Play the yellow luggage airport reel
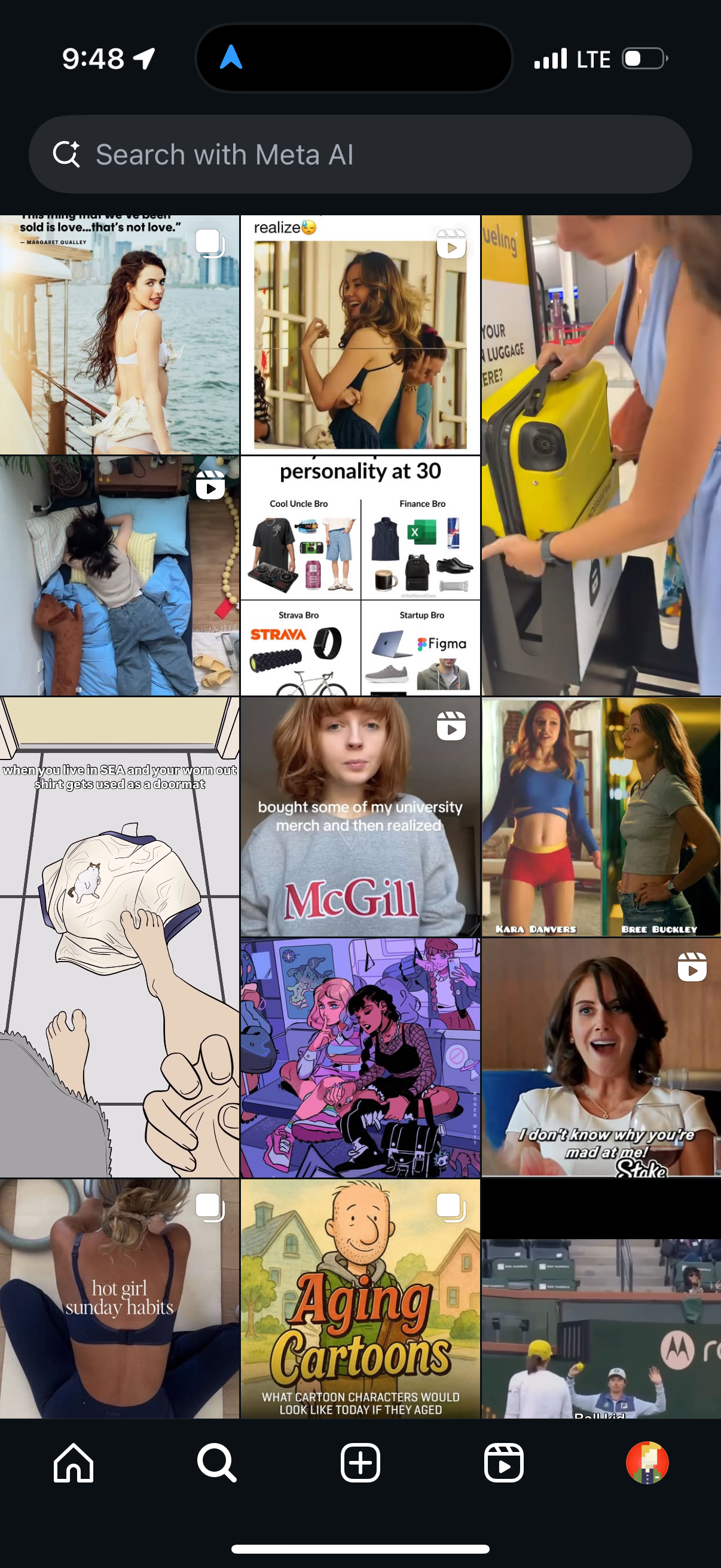 601,455
